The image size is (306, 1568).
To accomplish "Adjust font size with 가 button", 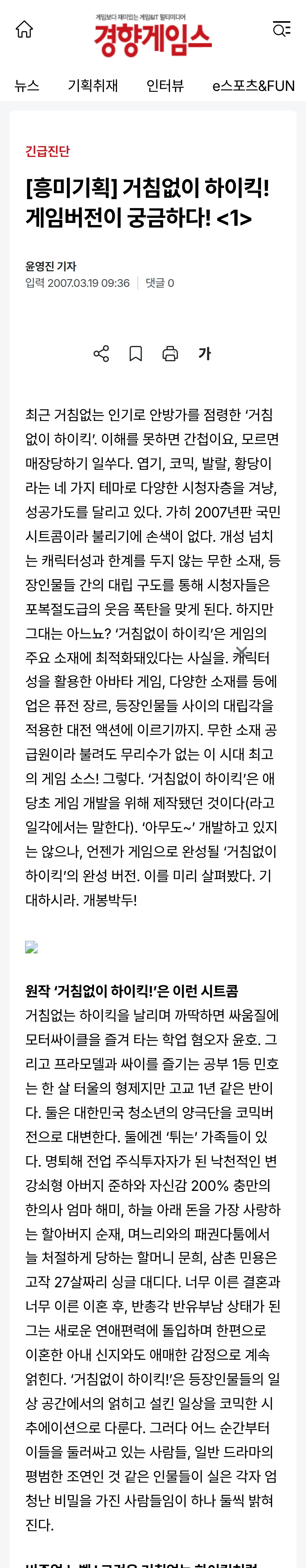I will [x=205, y=354].
